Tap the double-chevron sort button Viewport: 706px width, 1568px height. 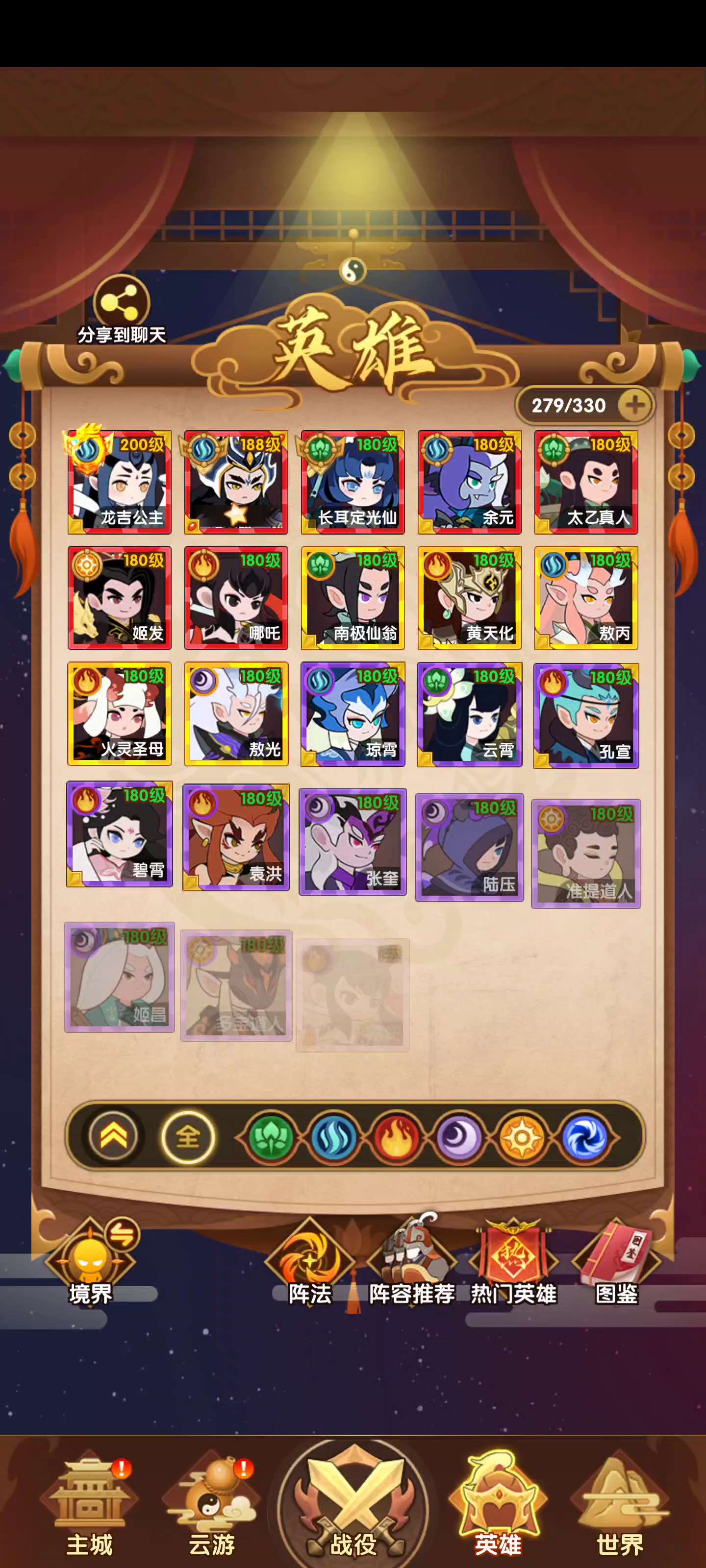pos(113,1136)
